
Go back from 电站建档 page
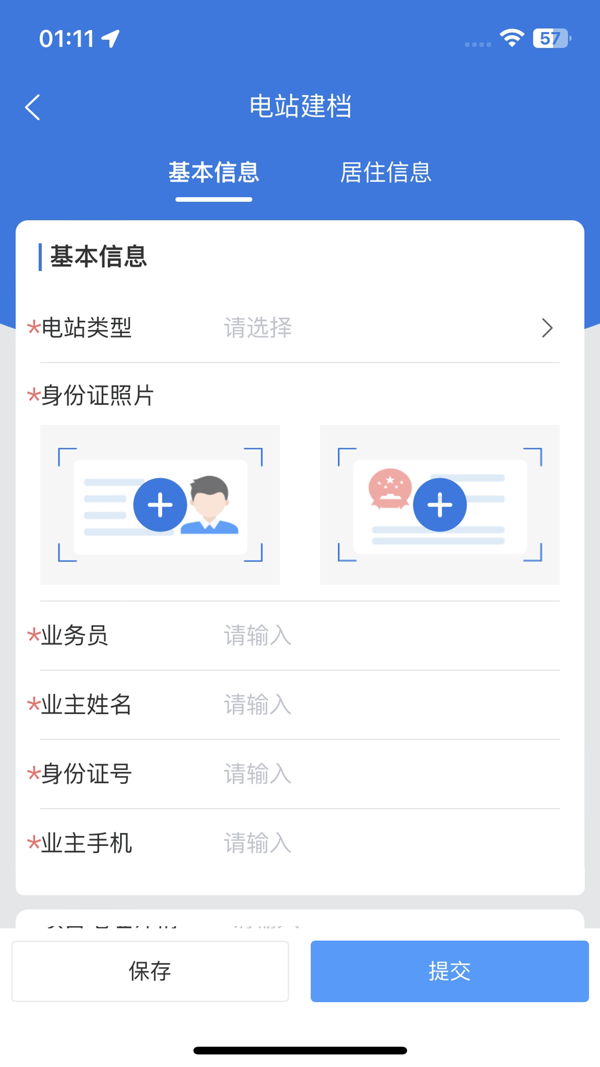click(x=33, y=107)
